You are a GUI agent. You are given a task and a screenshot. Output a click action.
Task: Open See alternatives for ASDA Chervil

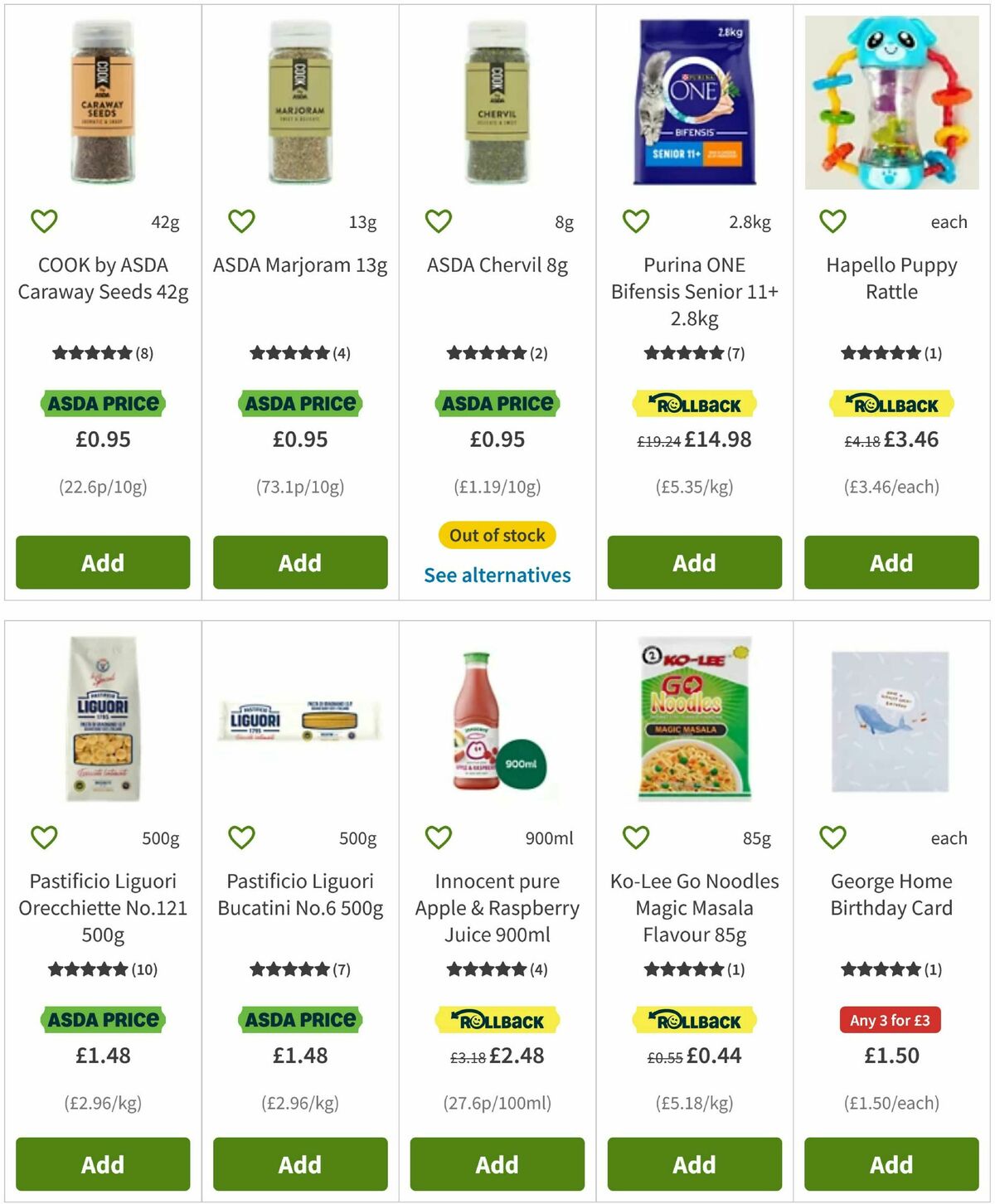click(x=497, y=574)
